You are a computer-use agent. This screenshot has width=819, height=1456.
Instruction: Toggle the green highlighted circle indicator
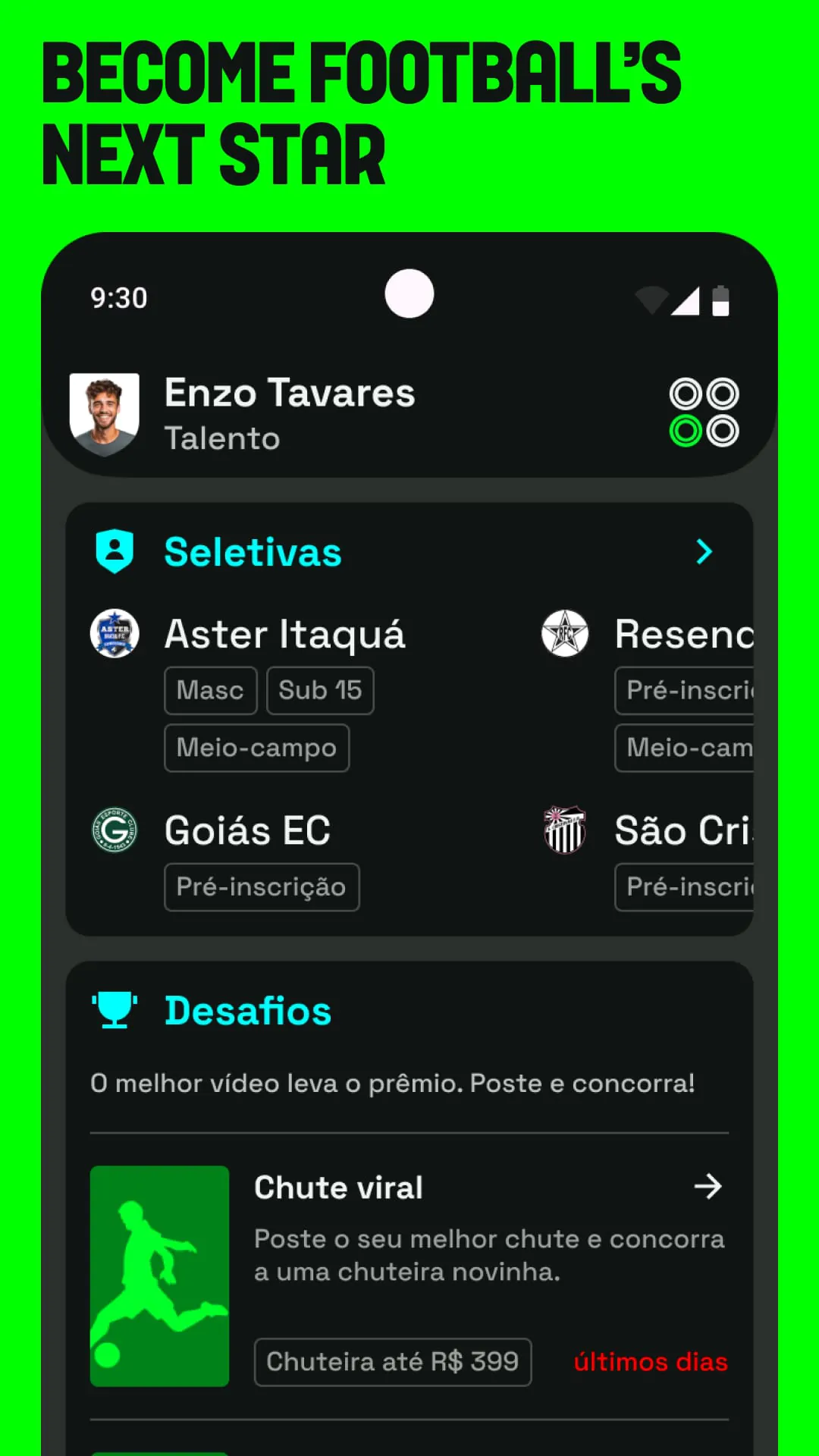(x=686, y=431)
